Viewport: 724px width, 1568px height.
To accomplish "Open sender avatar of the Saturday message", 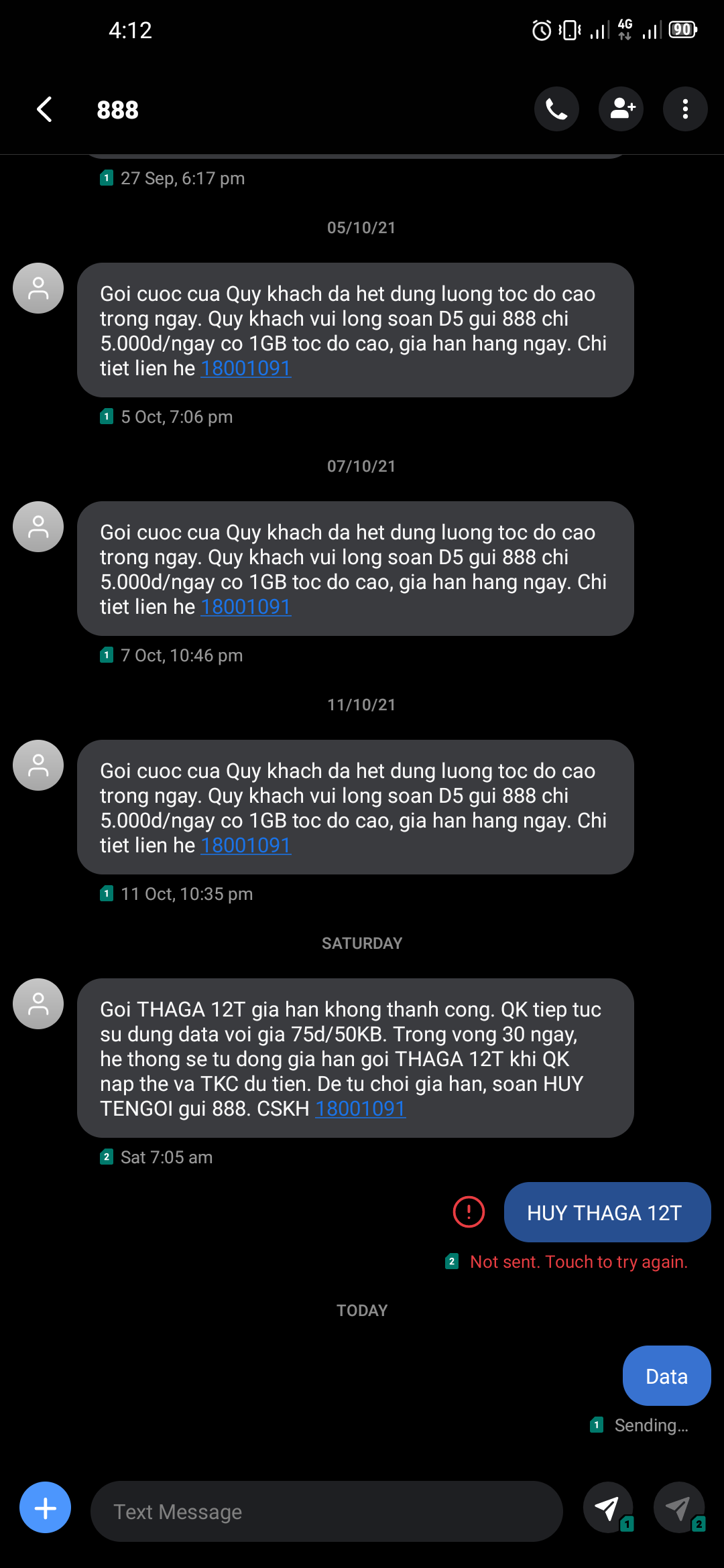I will click(x=38, y=1004).
